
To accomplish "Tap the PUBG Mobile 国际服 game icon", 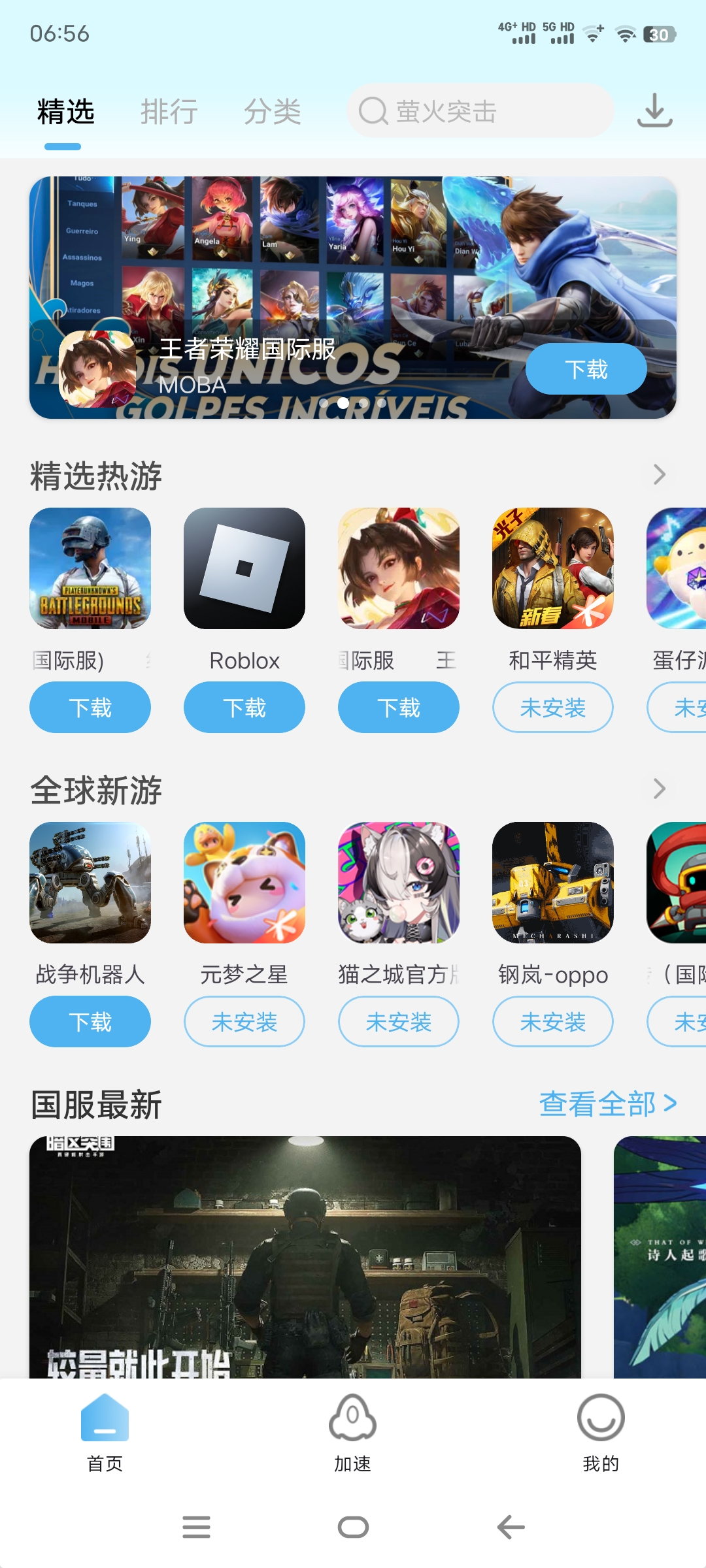I will tap(90, 569).
